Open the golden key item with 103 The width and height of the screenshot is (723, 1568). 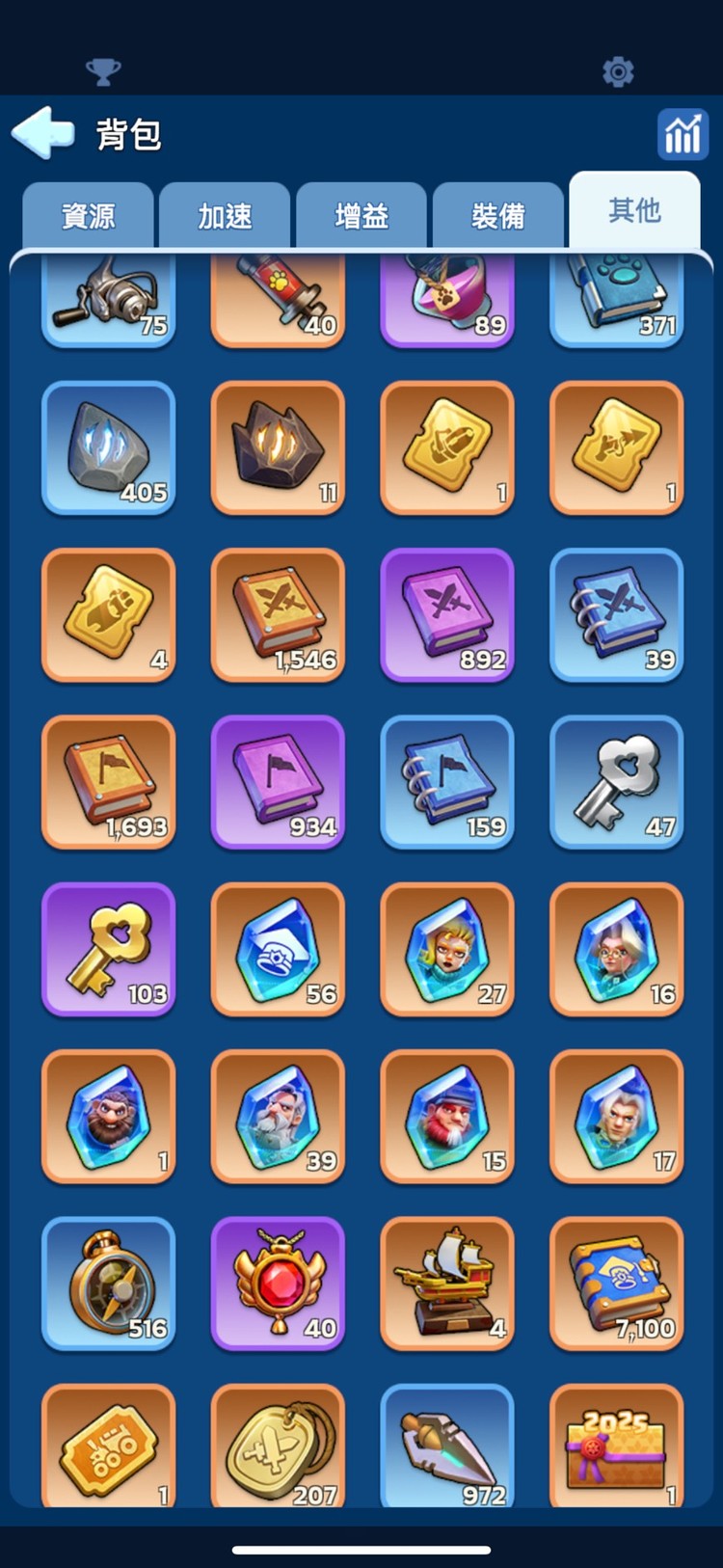tap(109, 950)
